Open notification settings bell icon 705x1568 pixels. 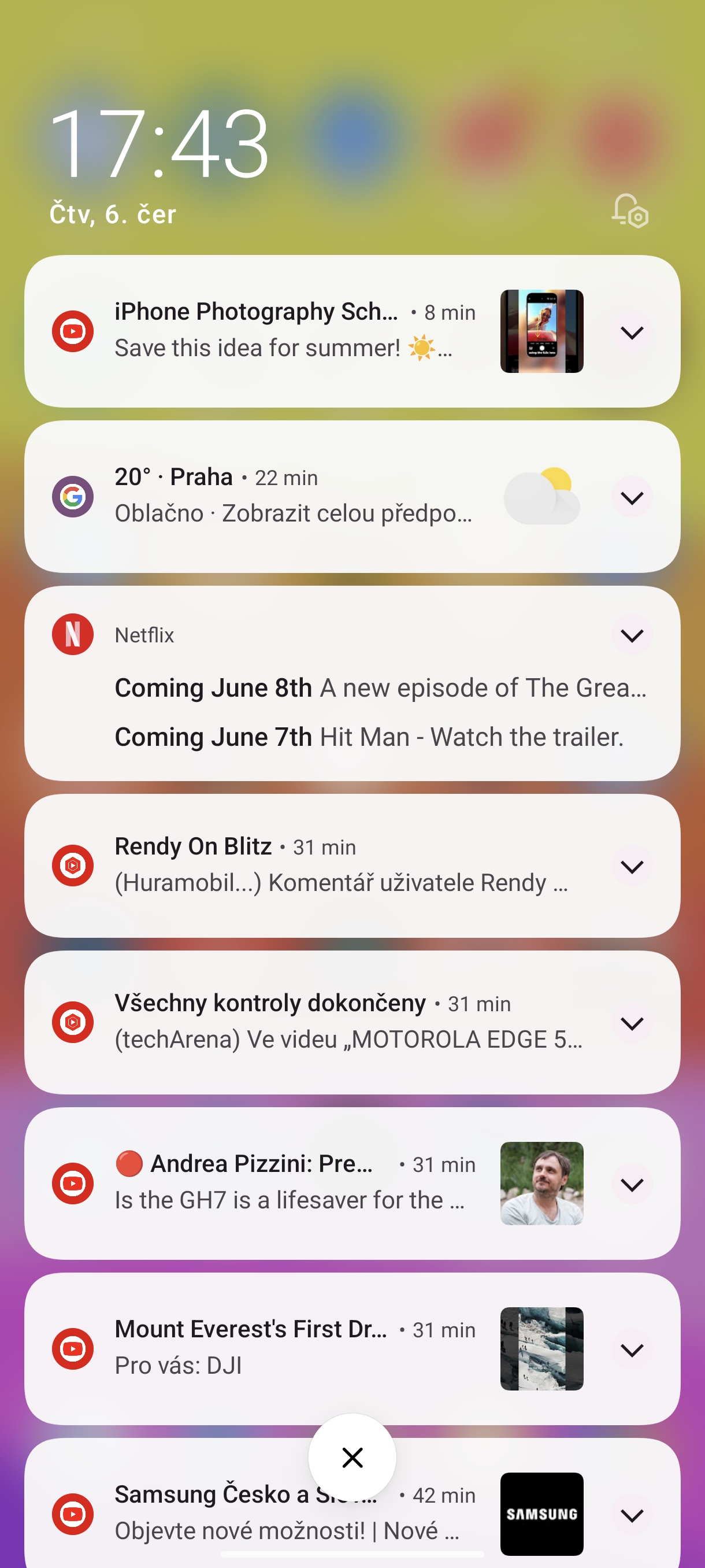[x=629, y=211]
